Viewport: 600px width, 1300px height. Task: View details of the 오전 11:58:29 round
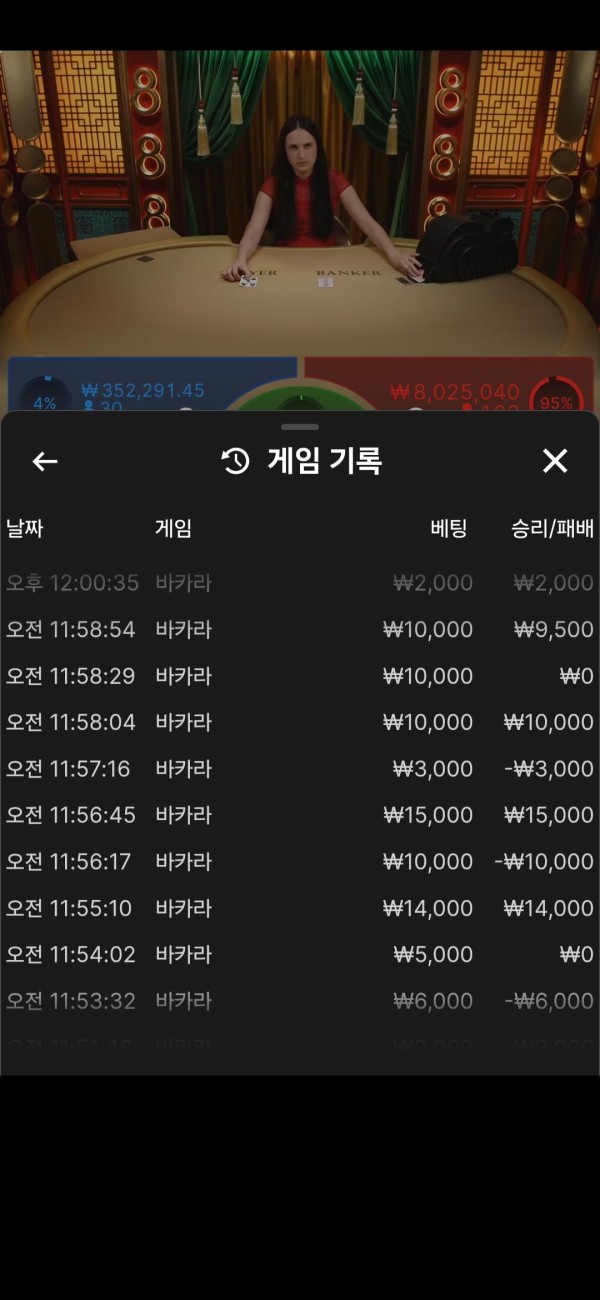[300, 676]
